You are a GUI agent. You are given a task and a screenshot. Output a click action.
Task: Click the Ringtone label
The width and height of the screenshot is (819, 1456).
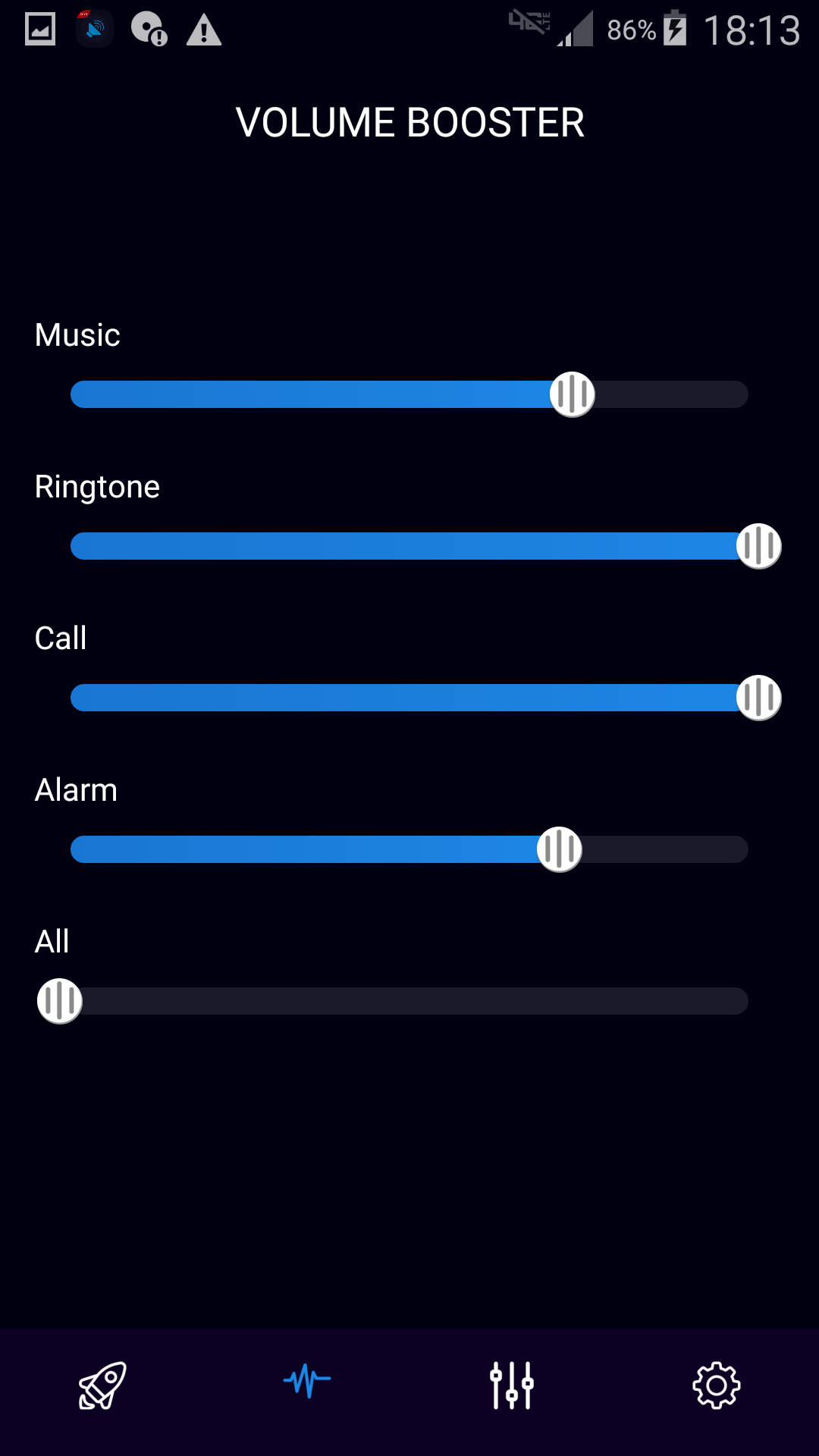pyautogui.click(x=97, y=486)
